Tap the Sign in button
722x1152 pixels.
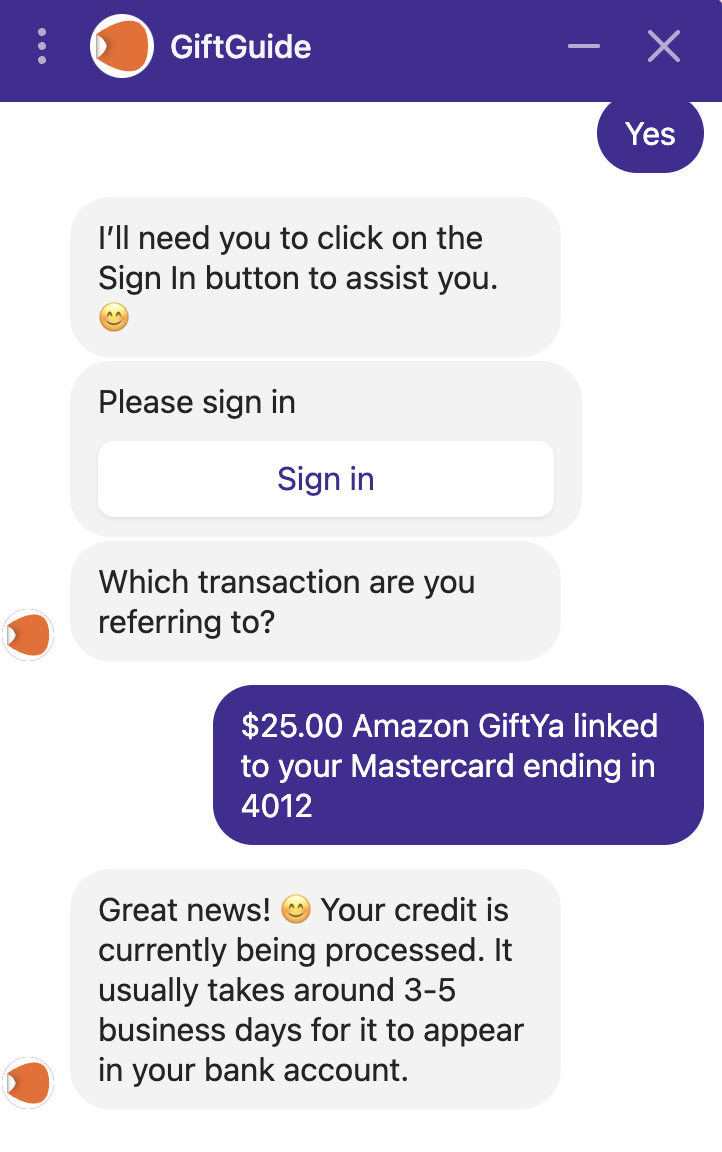coord(325,479)
